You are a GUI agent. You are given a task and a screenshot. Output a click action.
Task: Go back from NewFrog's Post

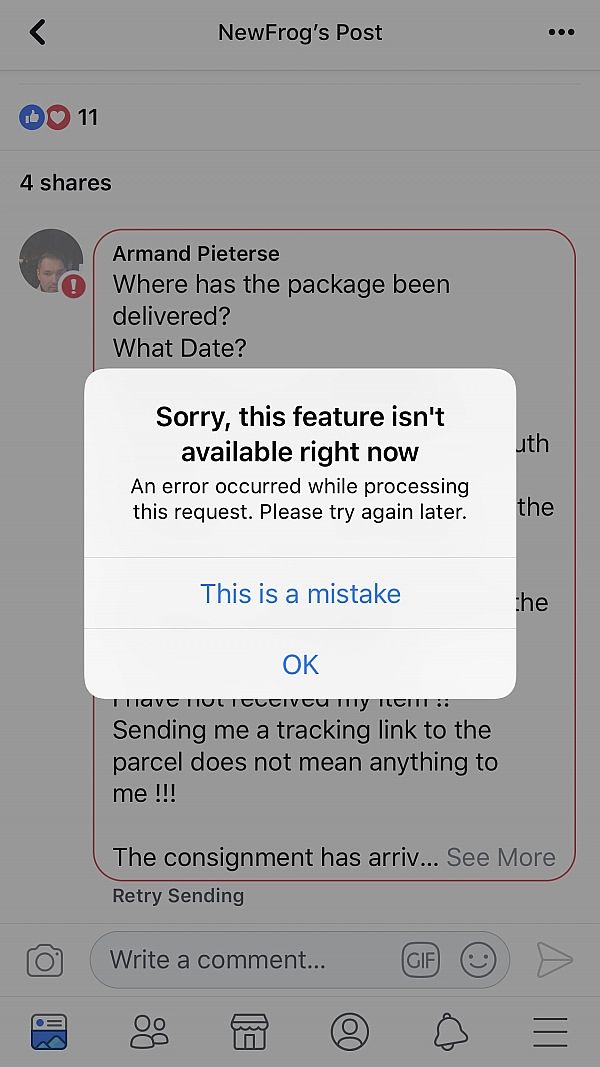[38, 32]
